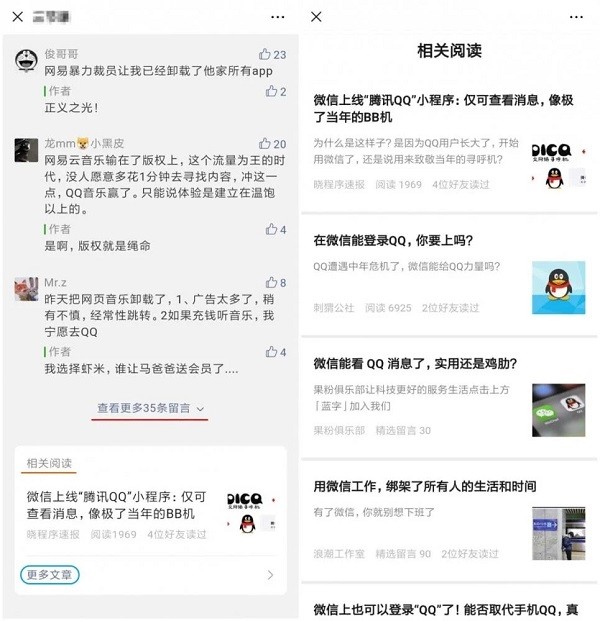Like 俊哥哥's comment
600x621 pixels.
pos(264,54)
